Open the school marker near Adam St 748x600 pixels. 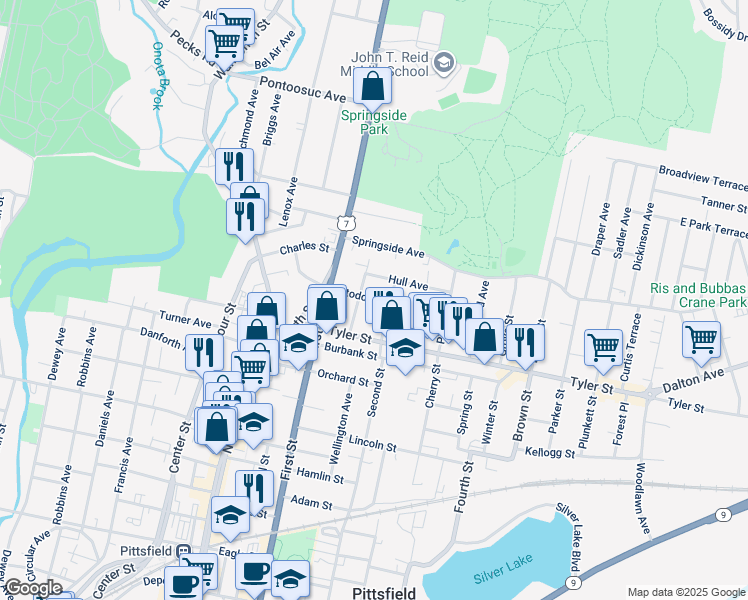pyautogui.click(x=231, y=515)
